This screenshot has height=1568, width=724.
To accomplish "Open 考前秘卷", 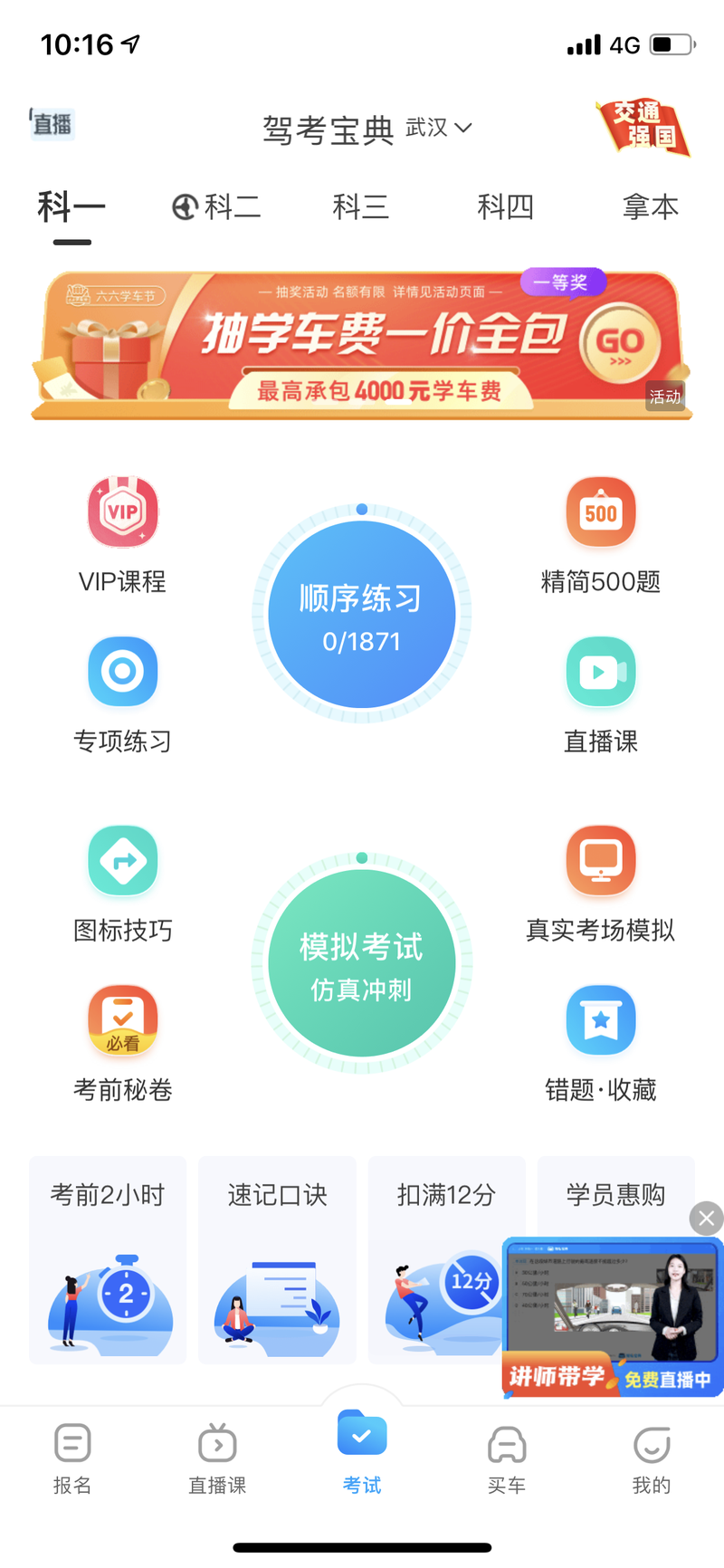I will (123, 1042).
